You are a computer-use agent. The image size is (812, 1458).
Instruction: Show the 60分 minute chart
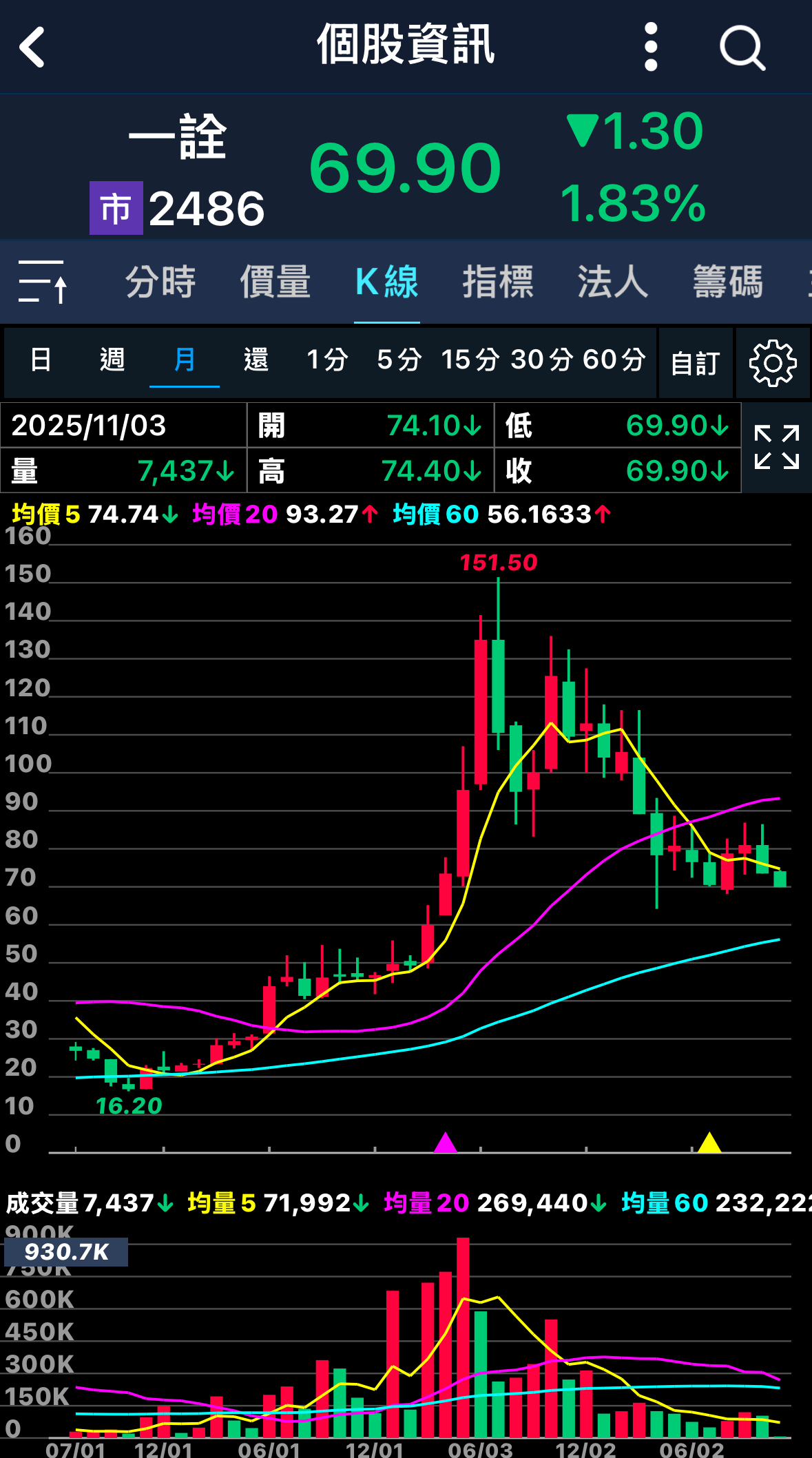coord(614,360)
